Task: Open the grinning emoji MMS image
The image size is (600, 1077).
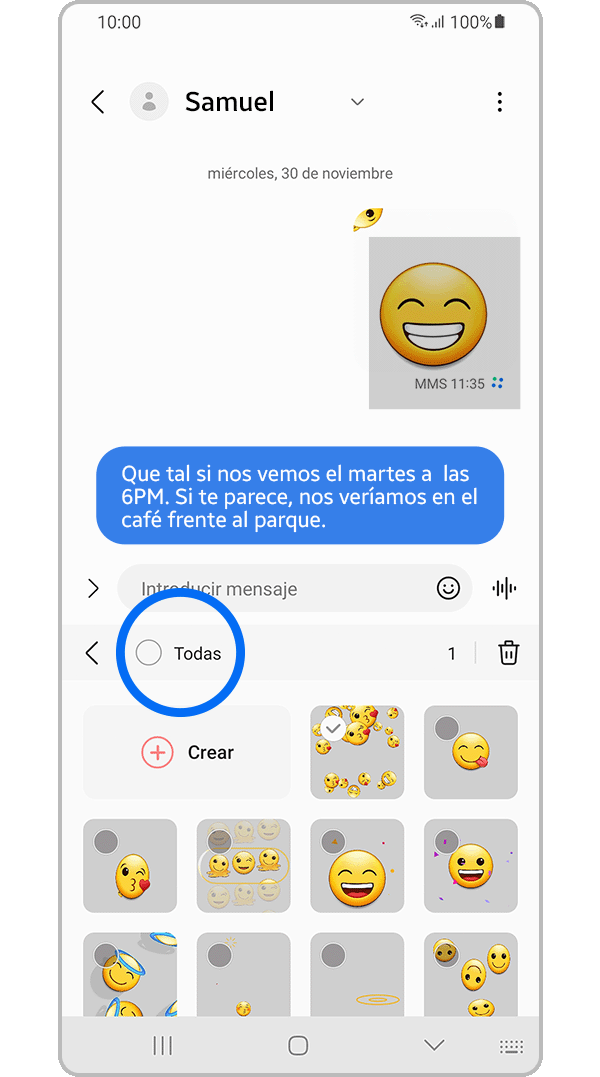Action: point(444,322)
